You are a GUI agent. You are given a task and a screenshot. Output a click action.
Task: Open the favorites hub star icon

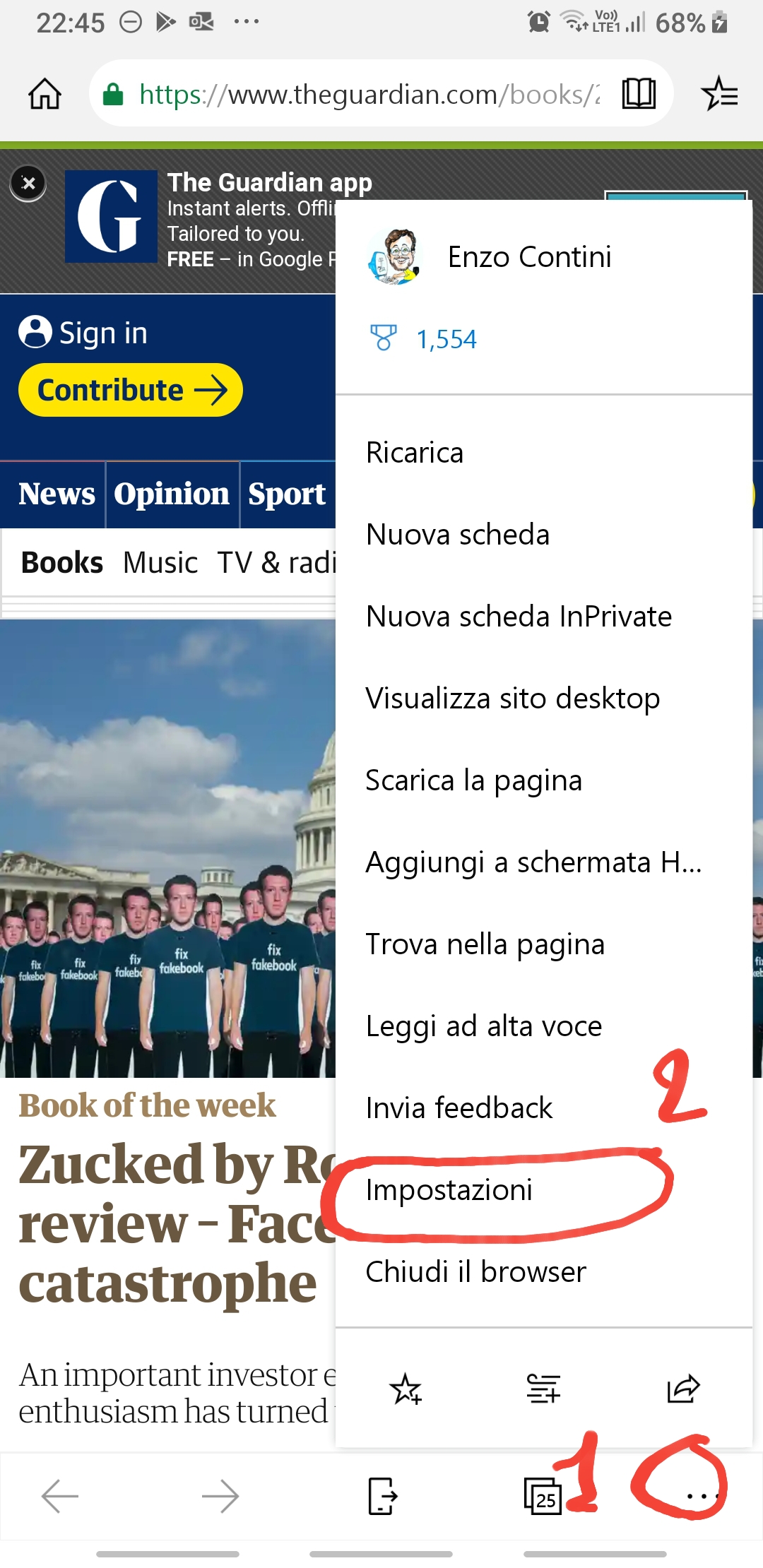pos(719,94)
